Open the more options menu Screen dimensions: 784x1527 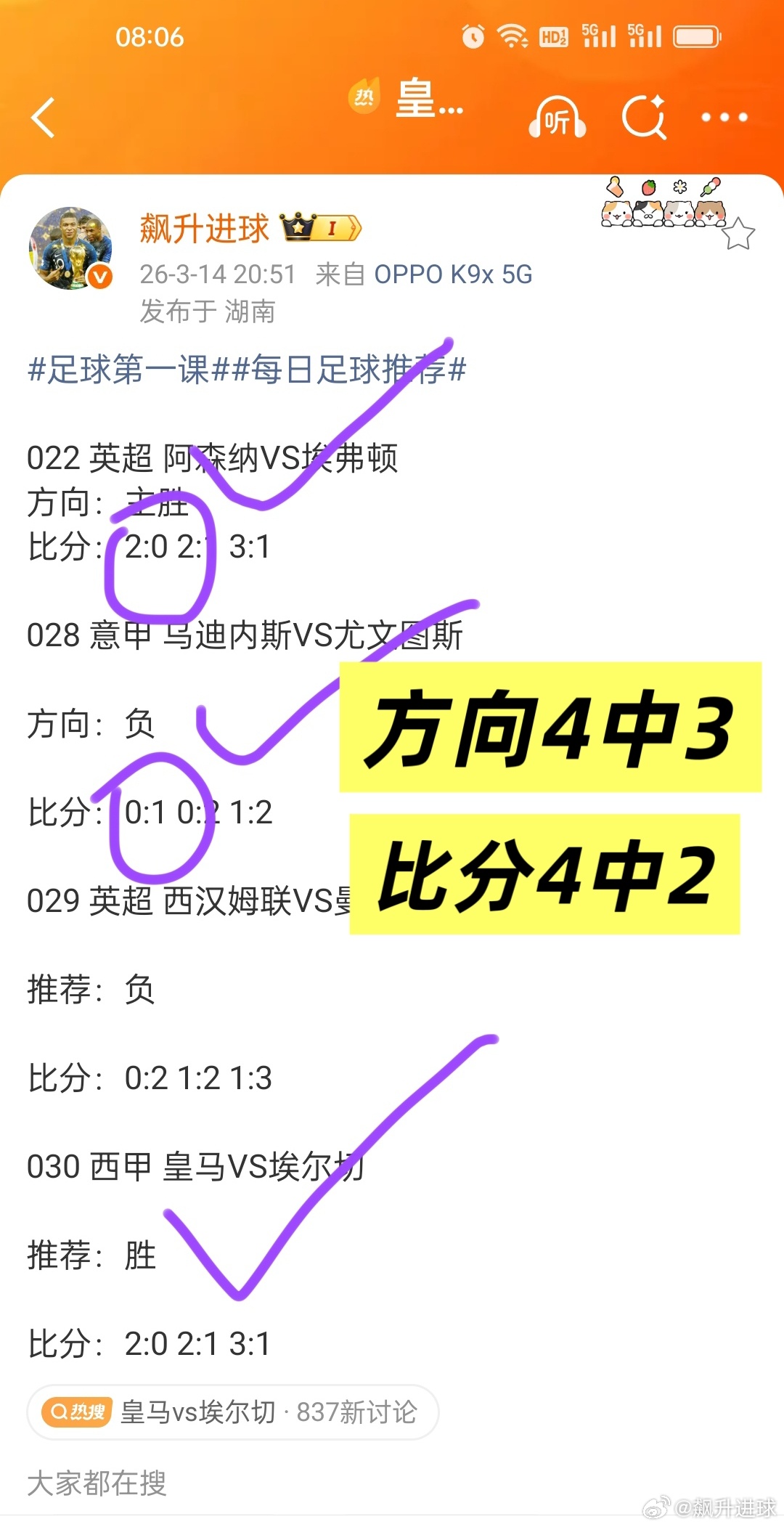[723, 116]
